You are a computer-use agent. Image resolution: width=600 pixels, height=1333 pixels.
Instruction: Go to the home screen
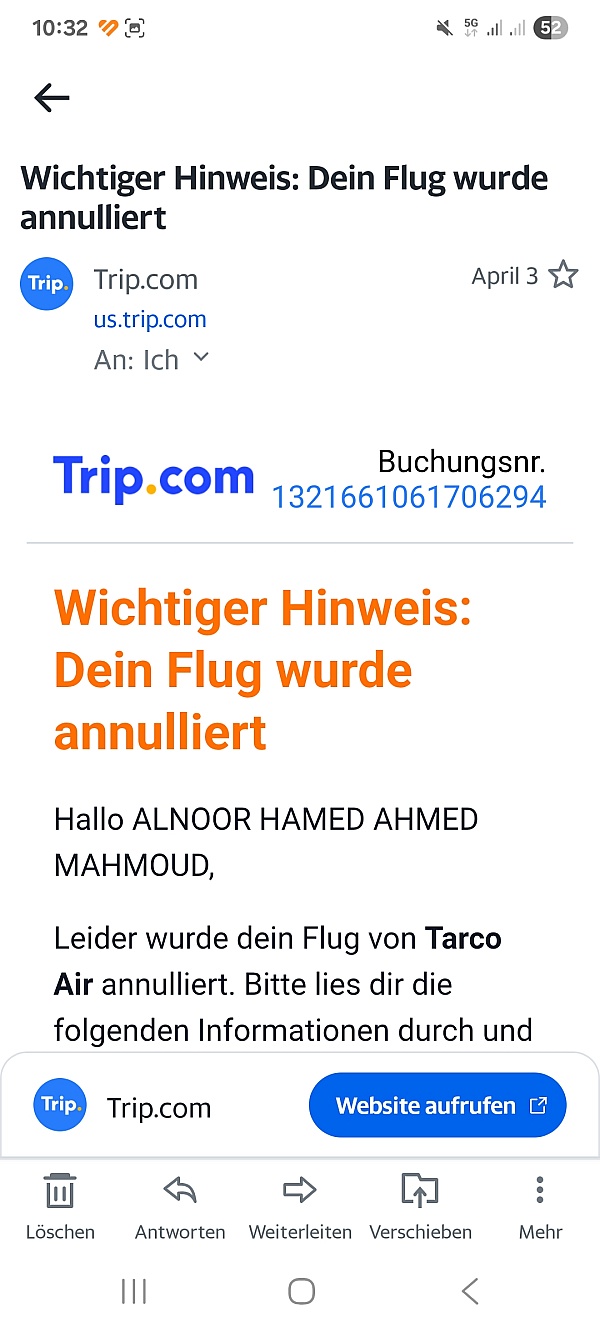pyautogui.click(x=301, y=1291)
